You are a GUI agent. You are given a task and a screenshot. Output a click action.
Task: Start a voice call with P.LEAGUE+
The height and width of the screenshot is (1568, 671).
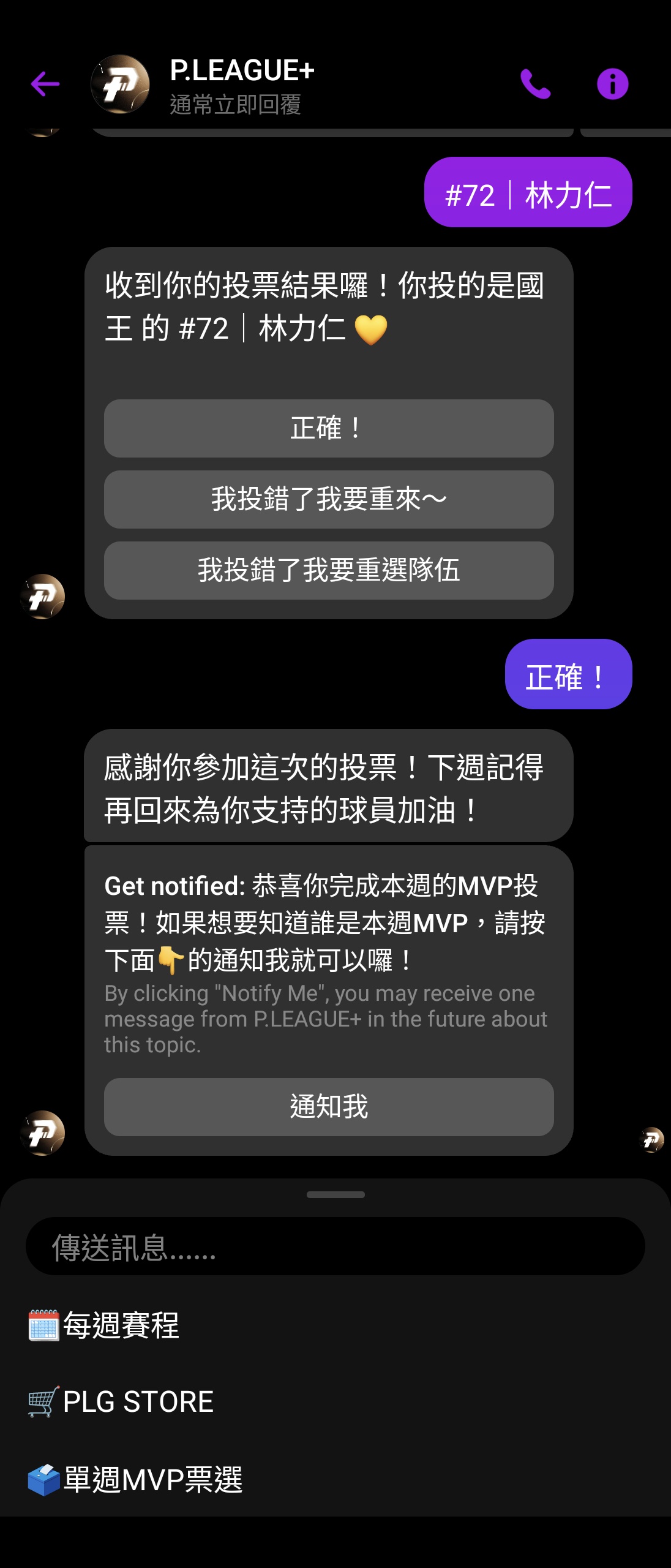pyautogui.click(x=535, y=84)
